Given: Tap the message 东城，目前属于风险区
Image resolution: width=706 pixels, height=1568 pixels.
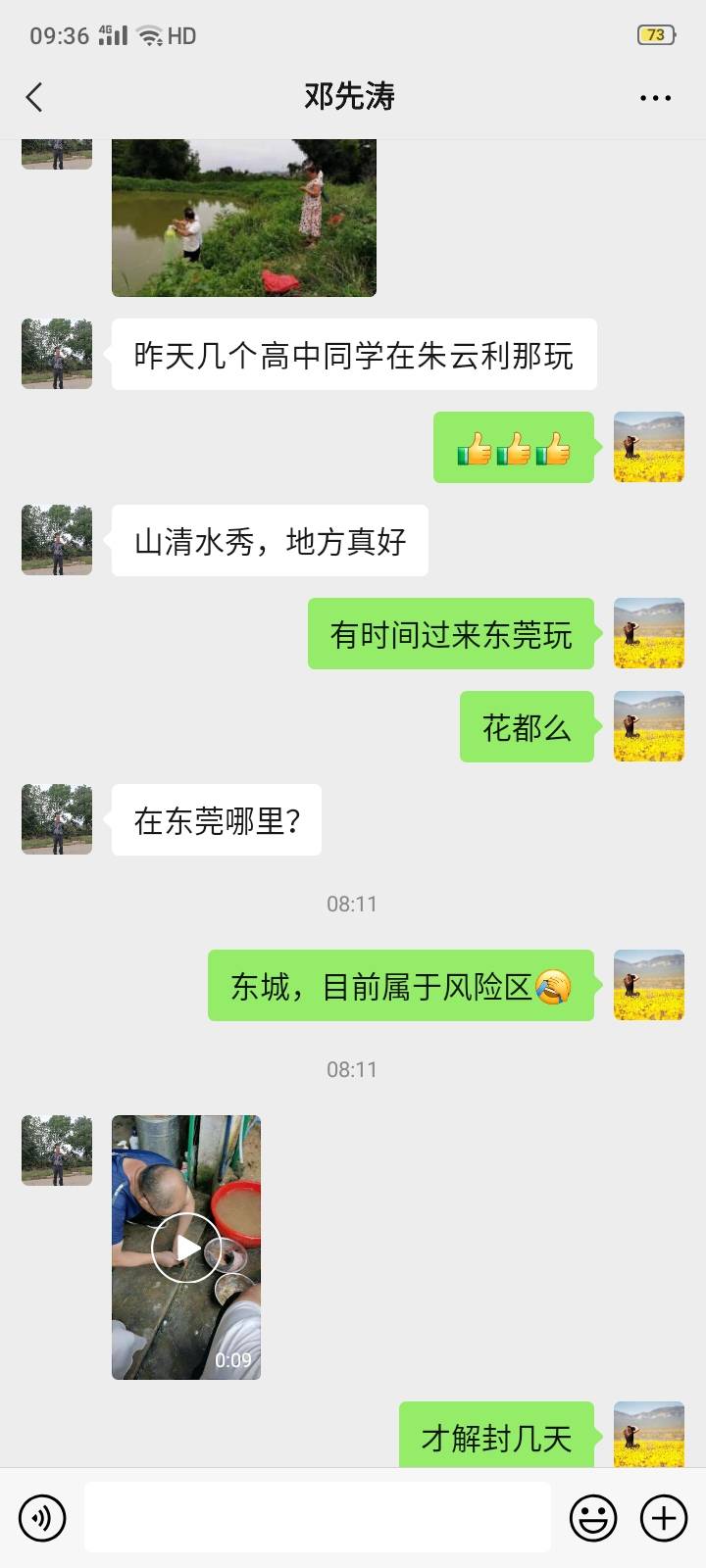Looking at the screenshot, I should tap(400, 986).
